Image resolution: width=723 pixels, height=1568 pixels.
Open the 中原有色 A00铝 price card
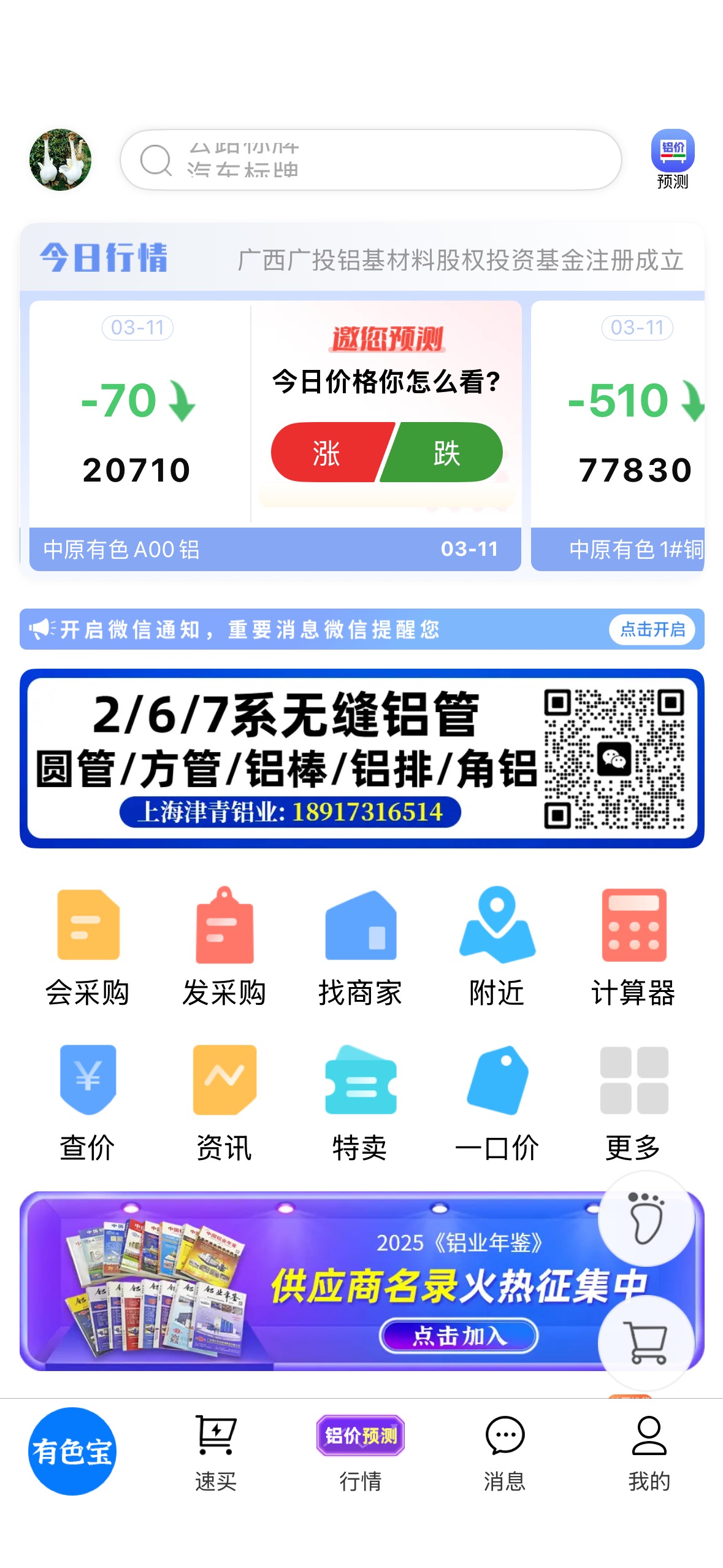coord(140,436)
